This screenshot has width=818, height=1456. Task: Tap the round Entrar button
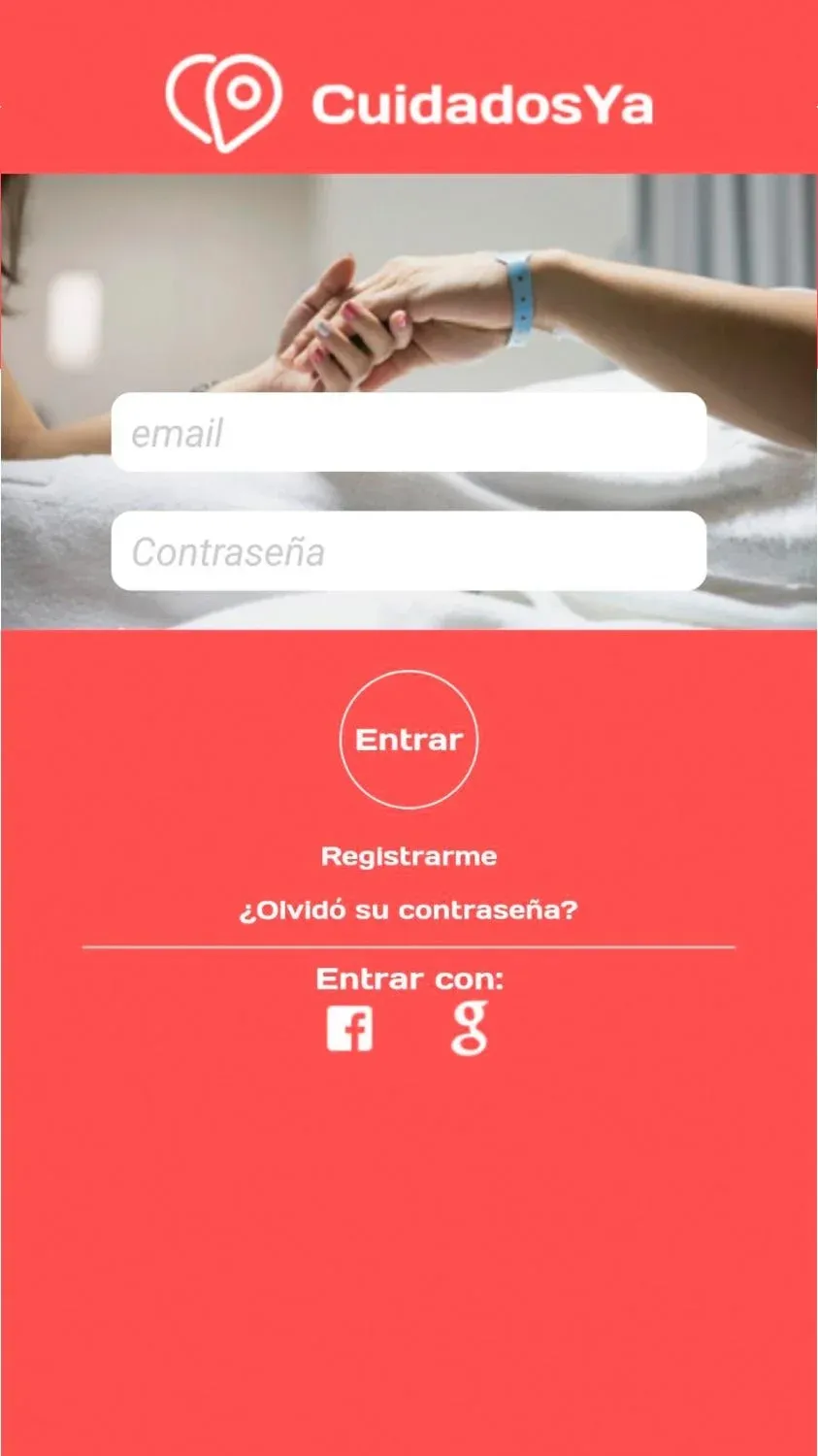click(x=409, y=740)
